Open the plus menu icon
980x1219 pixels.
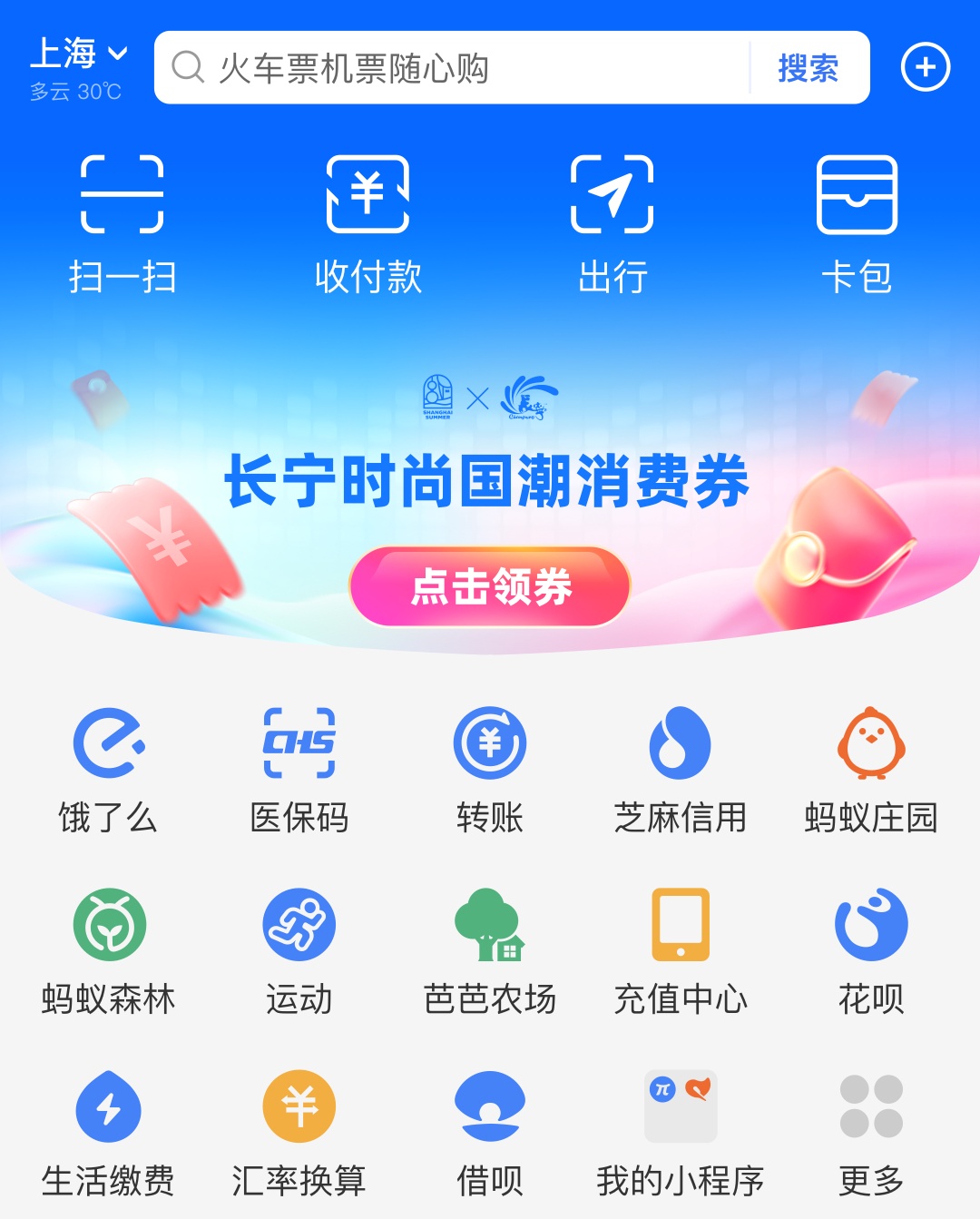(x=925, y=67)
